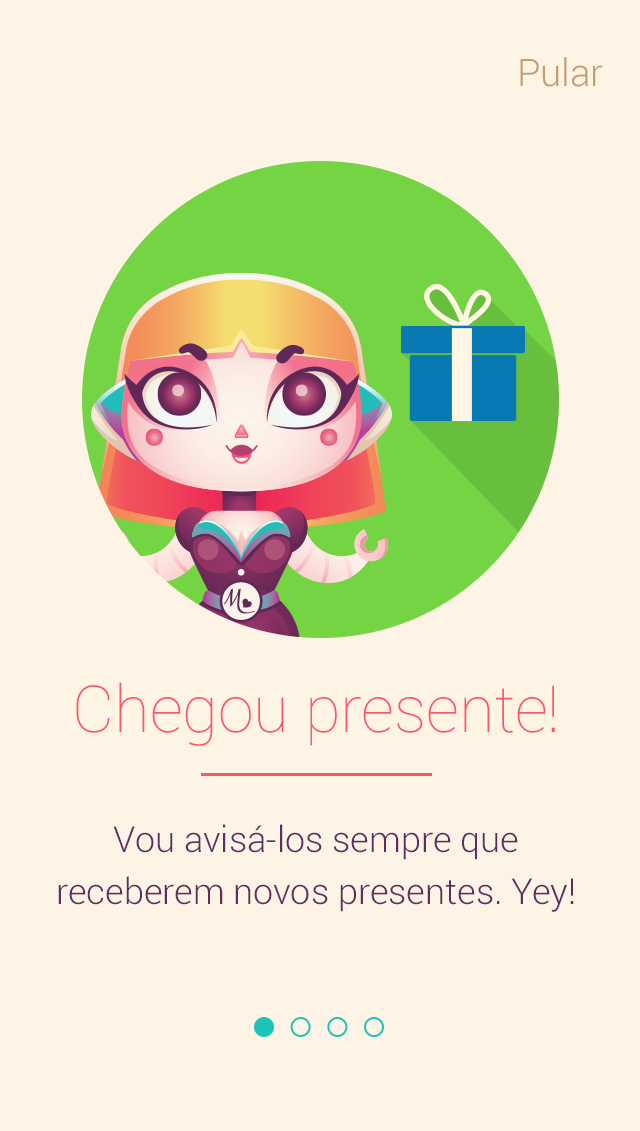
Task: Select the last page indicator dot
Action: tap(374, 1027)
